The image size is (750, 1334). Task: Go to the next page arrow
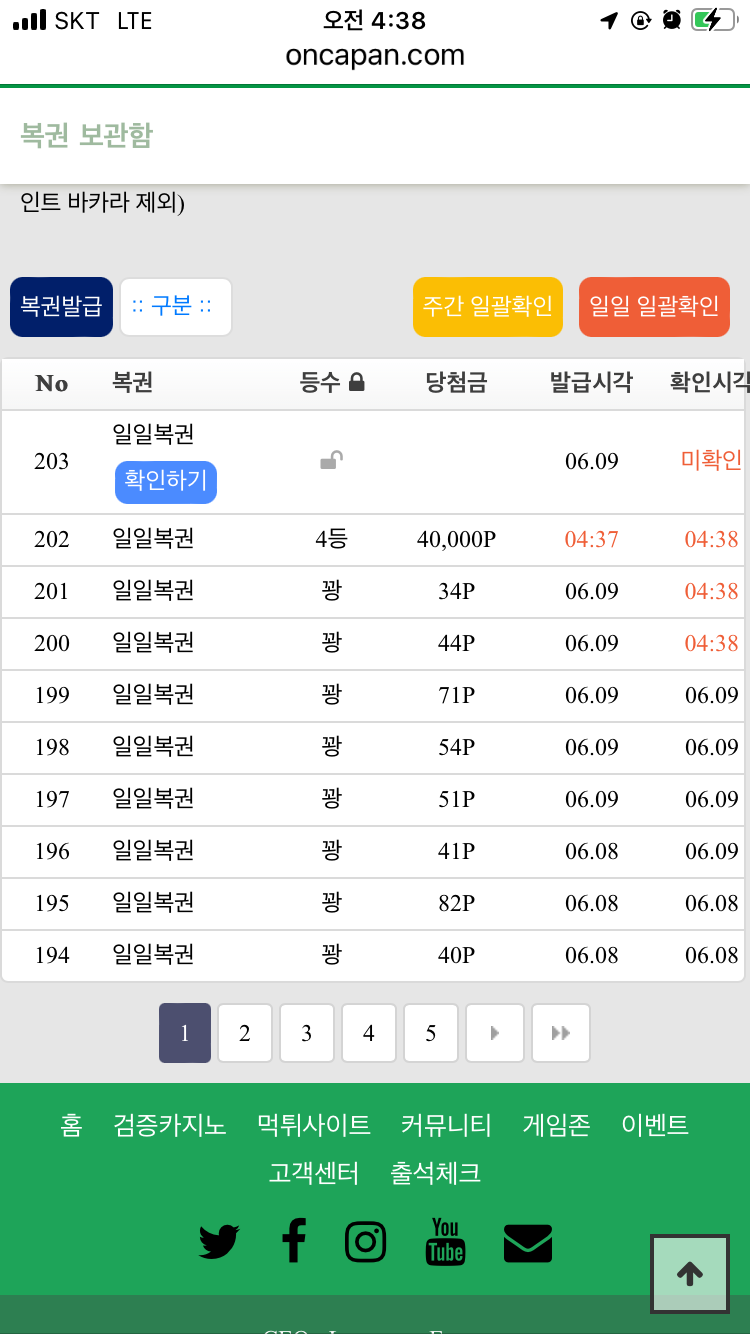pyautogui.click(x=495, y=1033)
